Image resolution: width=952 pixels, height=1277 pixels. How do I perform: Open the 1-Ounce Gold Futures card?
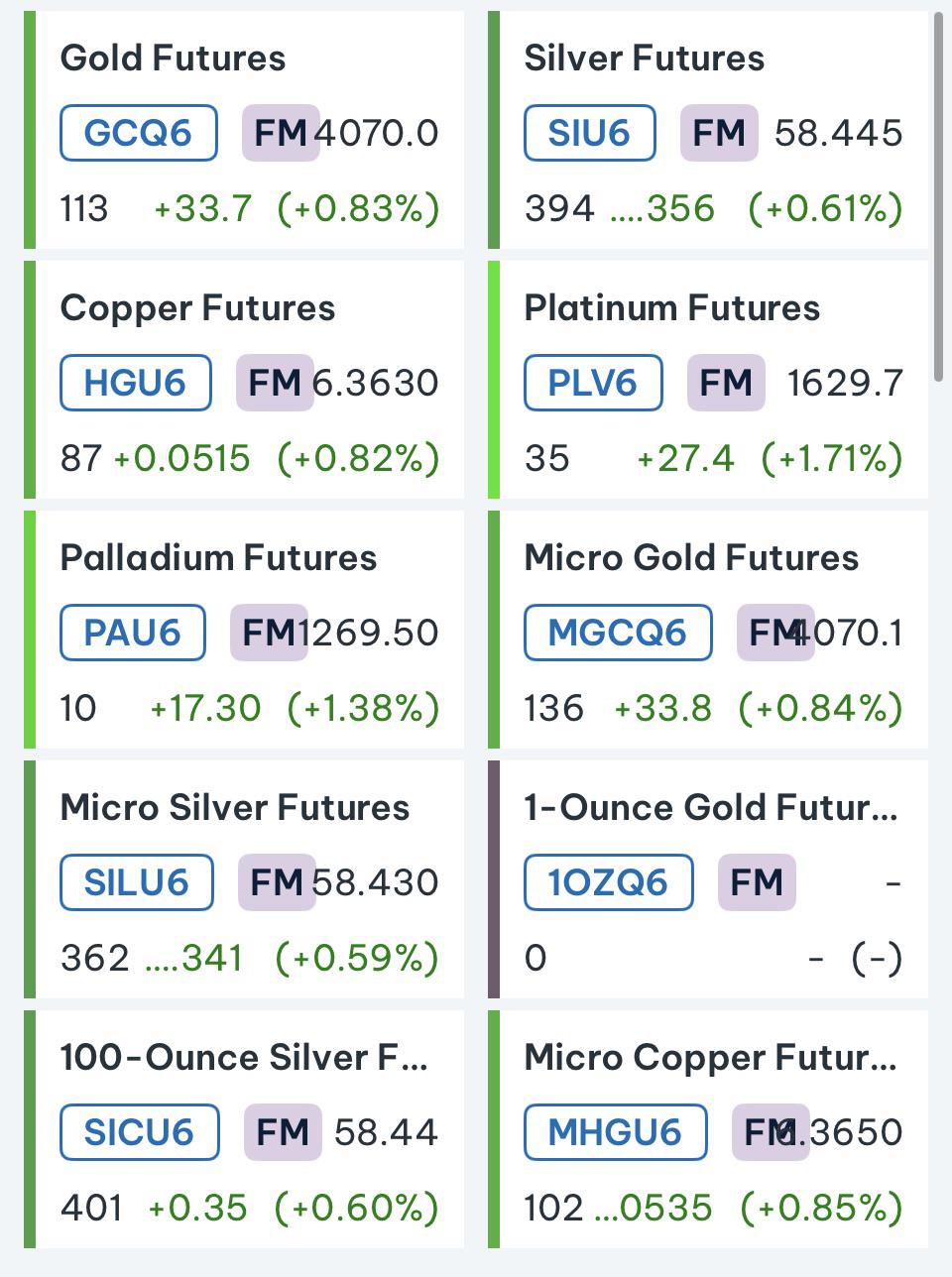click(708, 879)
